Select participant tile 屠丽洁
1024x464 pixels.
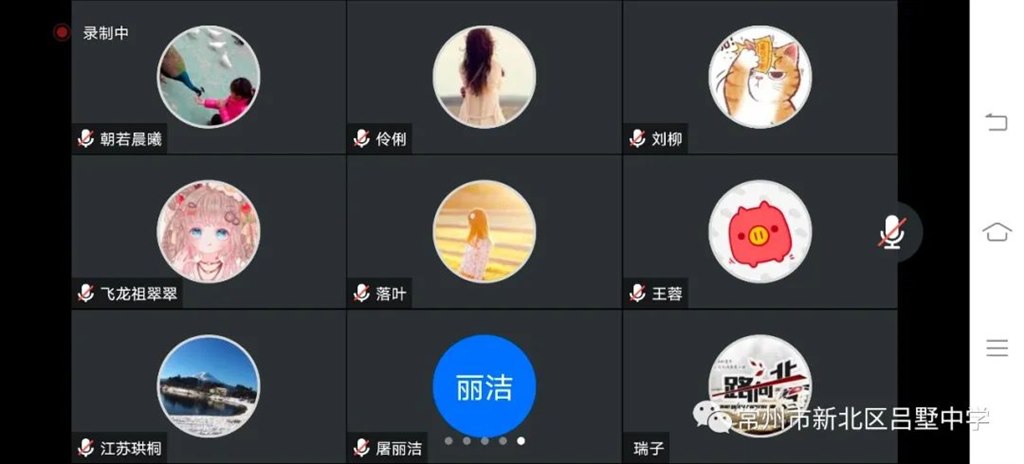click(x=484, y=385)
